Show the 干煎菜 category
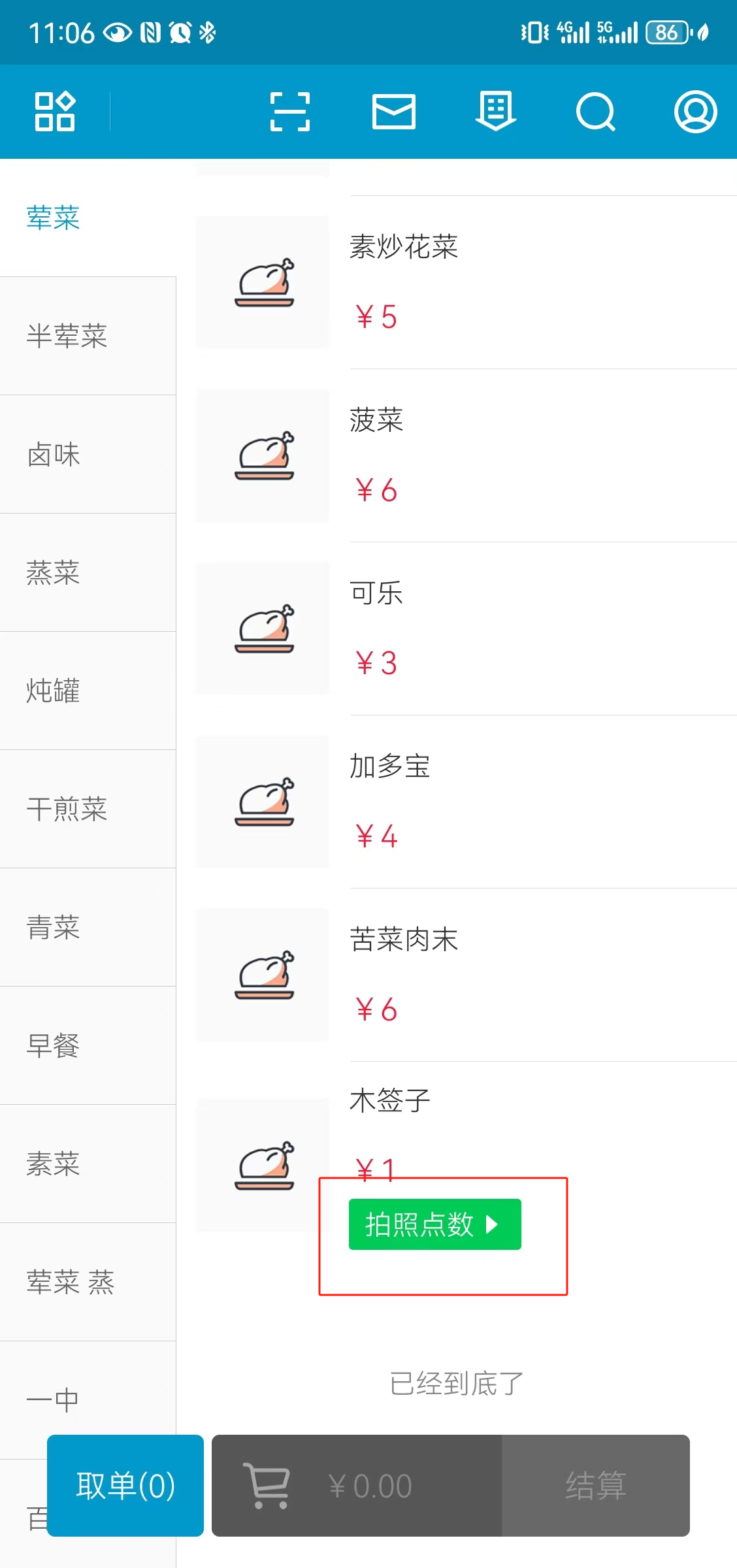Image resolution: width=737 pixels, height=1568 pixels. [x=88, y=809]
